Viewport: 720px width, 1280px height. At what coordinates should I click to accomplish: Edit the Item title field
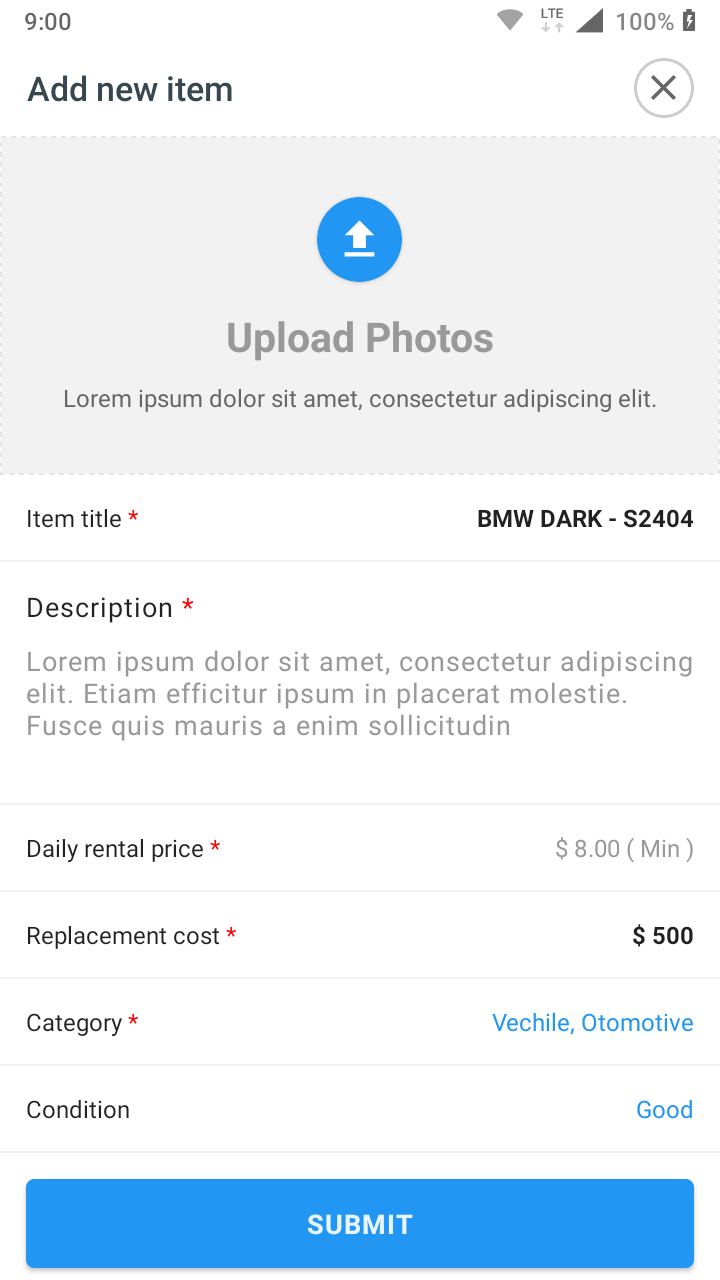584,519
